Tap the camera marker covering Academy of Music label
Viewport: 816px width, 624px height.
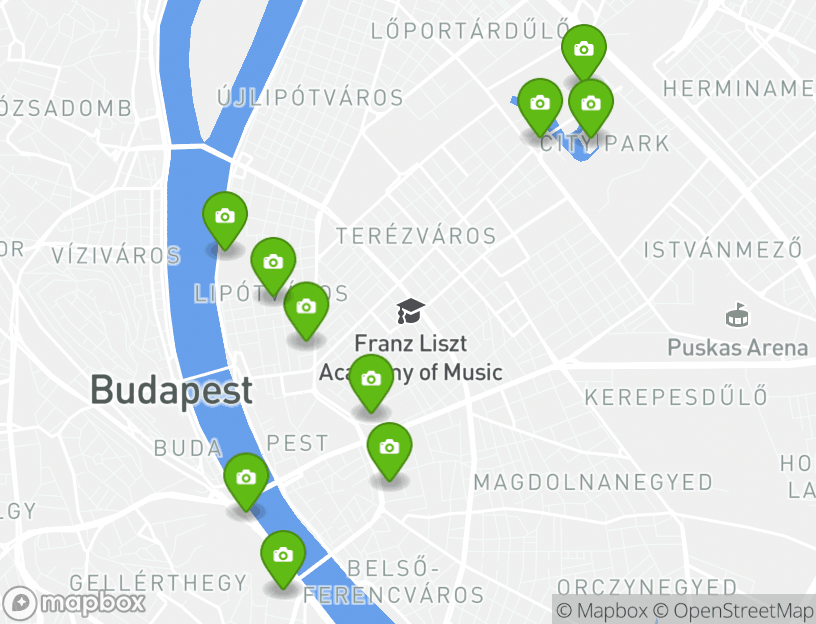[x=371, y=380]
